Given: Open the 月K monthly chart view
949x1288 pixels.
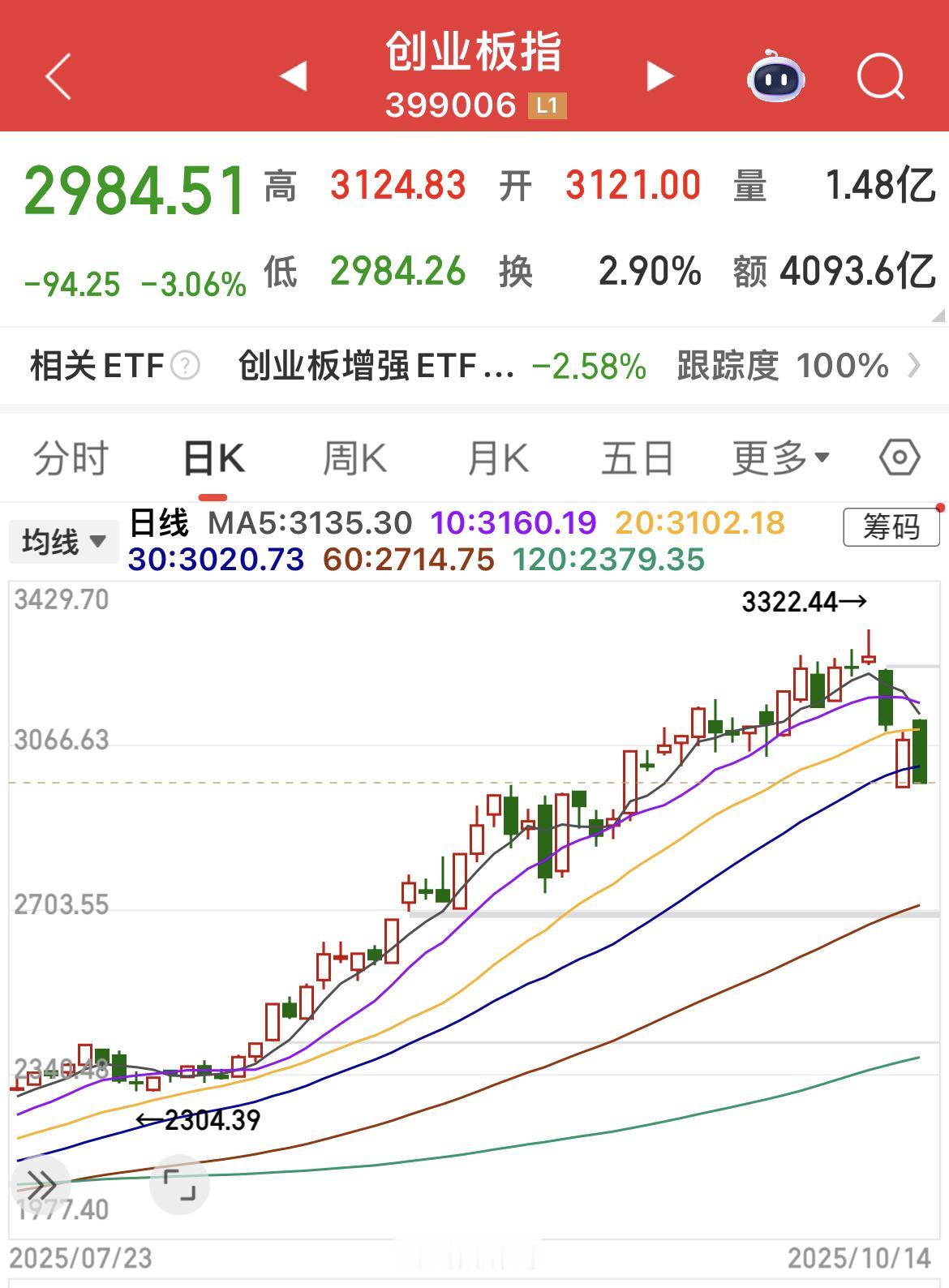Looking at the screenshot, I should click(x=496, y=457).
